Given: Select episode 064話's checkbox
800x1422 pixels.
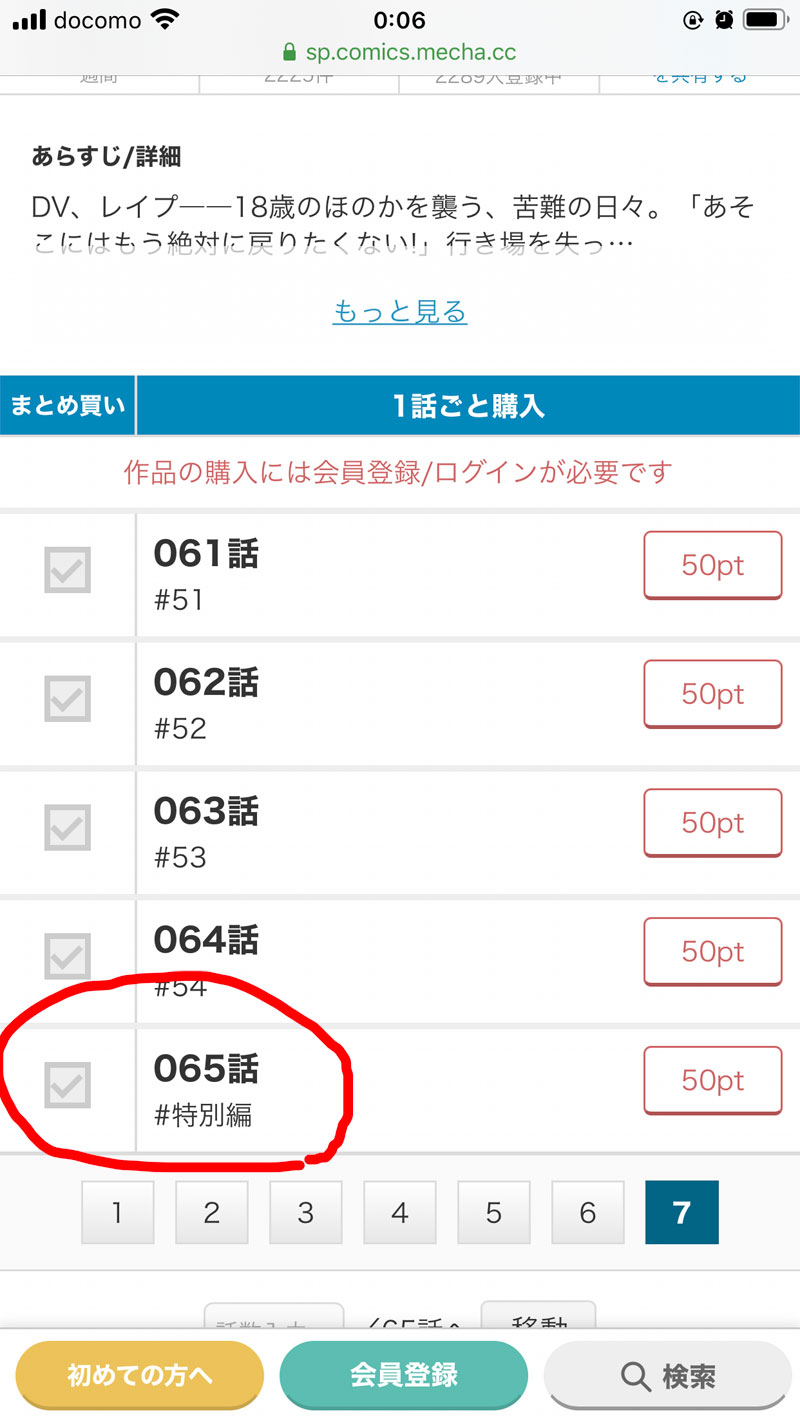Looking at the screenshot, I should point(66,956).
